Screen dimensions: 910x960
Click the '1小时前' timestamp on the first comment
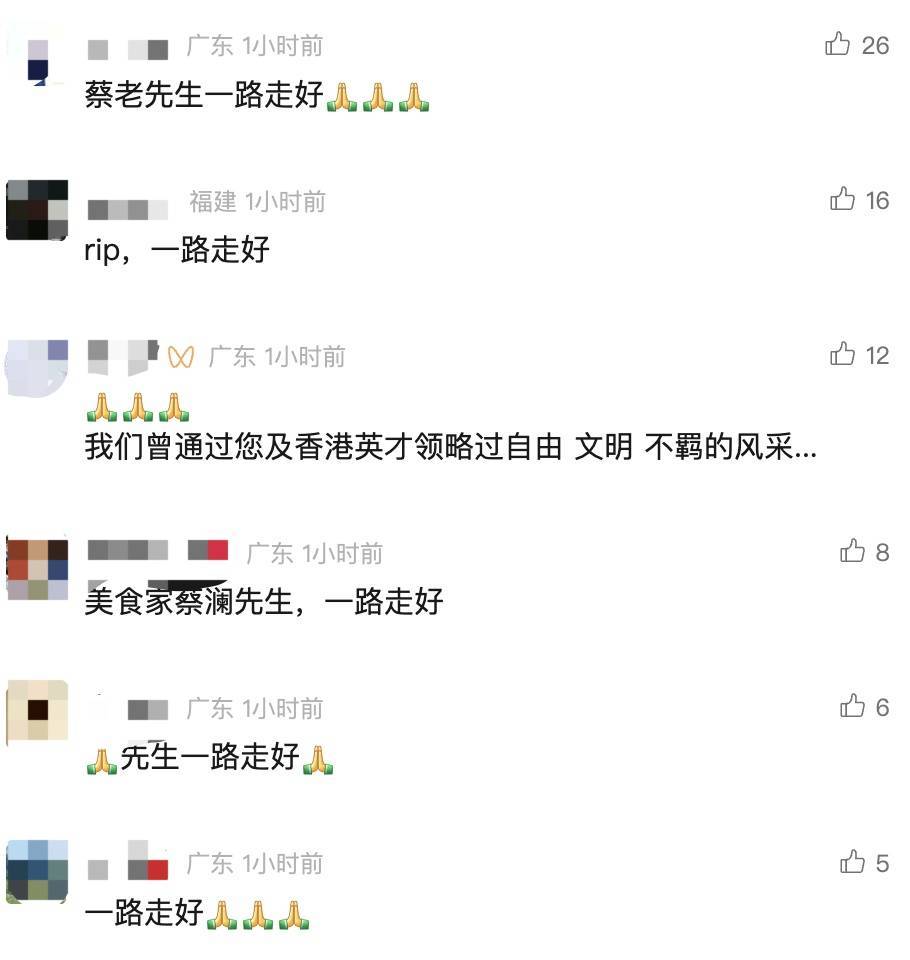283,46
